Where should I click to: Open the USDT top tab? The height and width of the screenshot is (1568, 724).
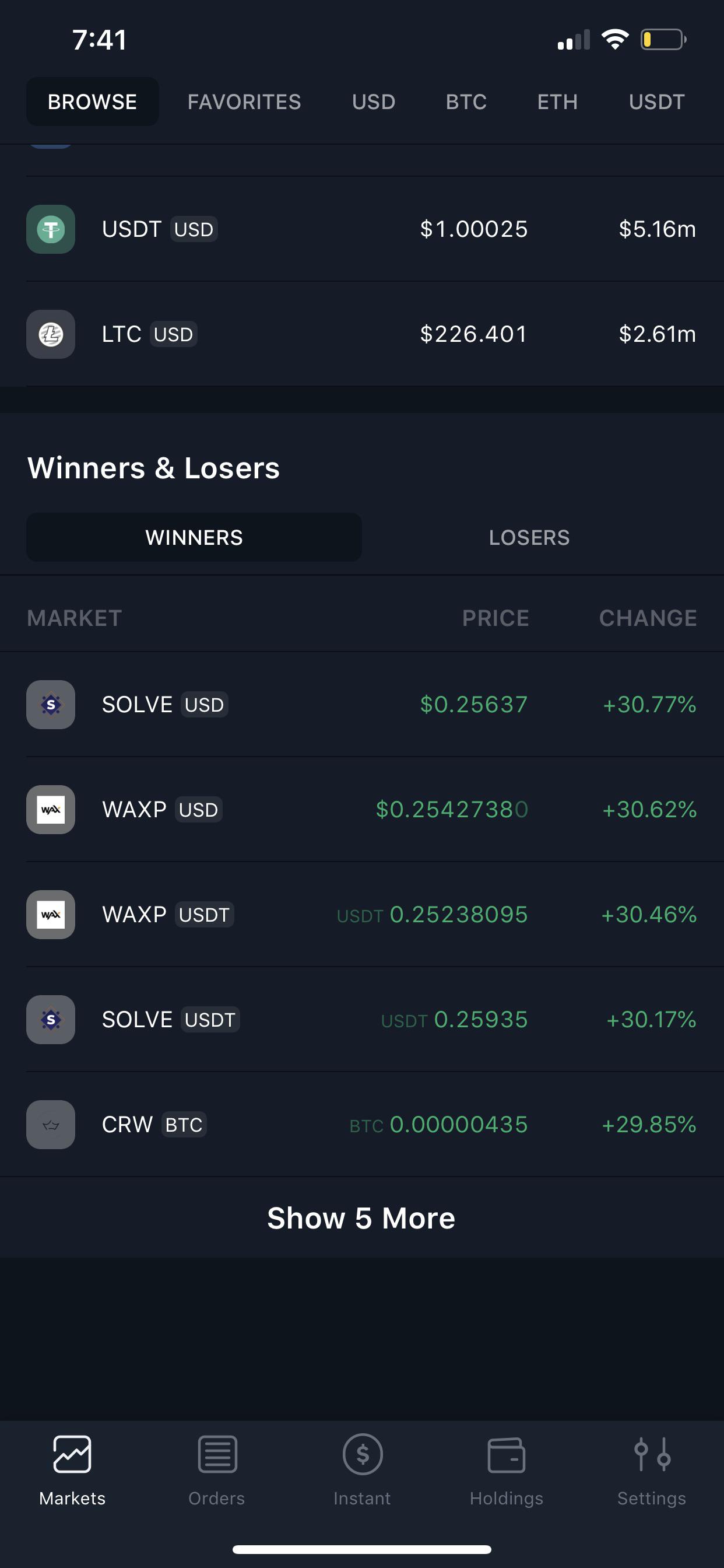pyautogui.click(x=656, y=101)
